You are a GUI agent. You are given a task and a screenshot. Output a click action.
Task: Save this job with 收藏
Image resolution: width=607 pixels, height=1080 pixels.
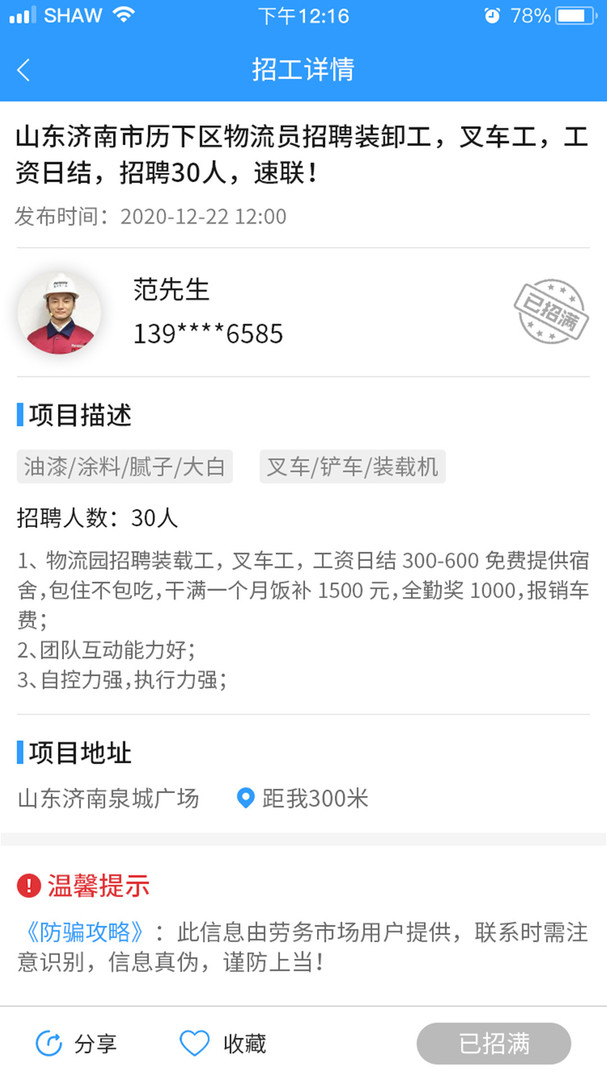(223, 1043)
